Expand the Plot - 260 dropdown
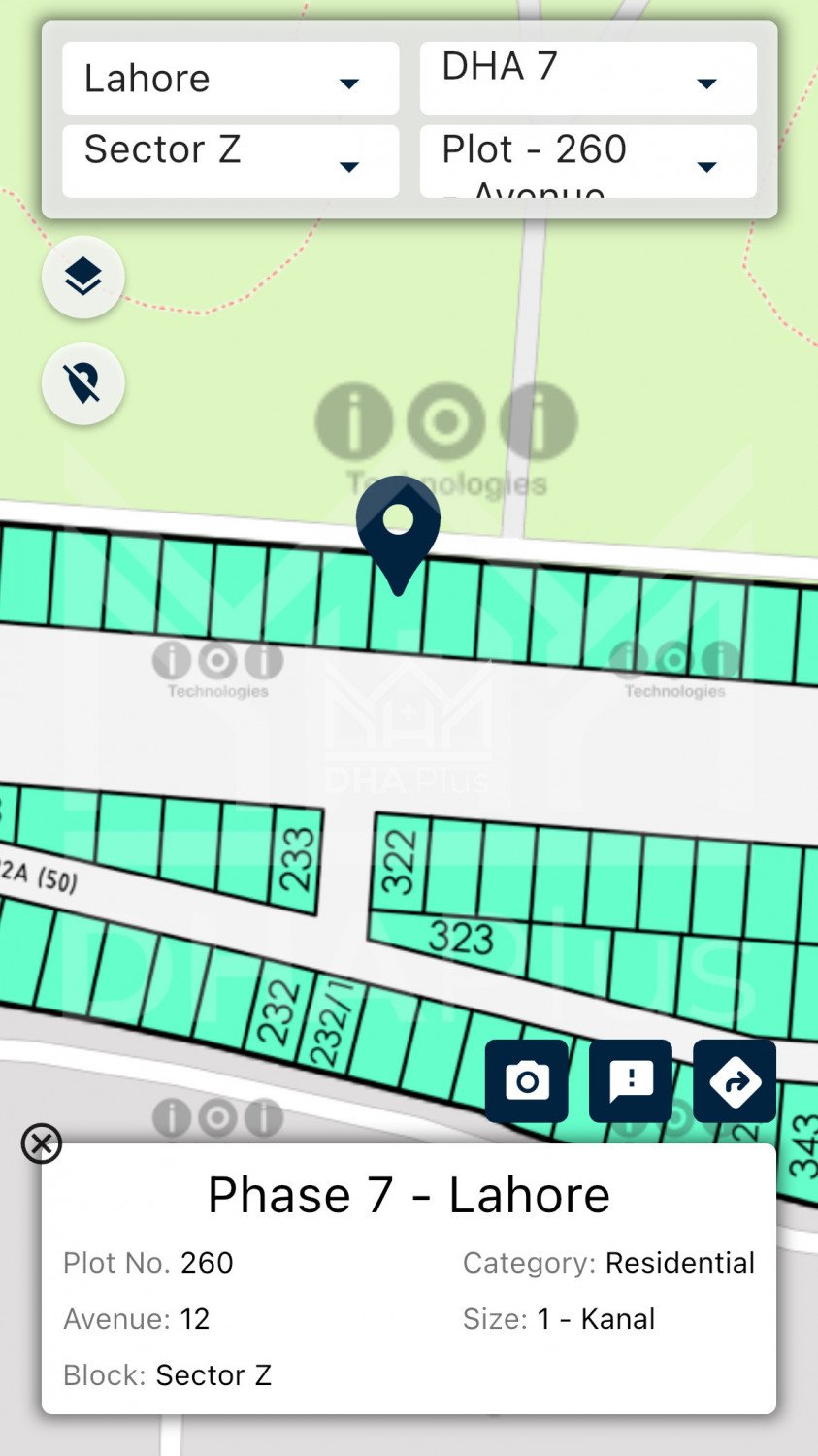The height and width of the screenshot is (1456, 818). [x=587, y=161]
